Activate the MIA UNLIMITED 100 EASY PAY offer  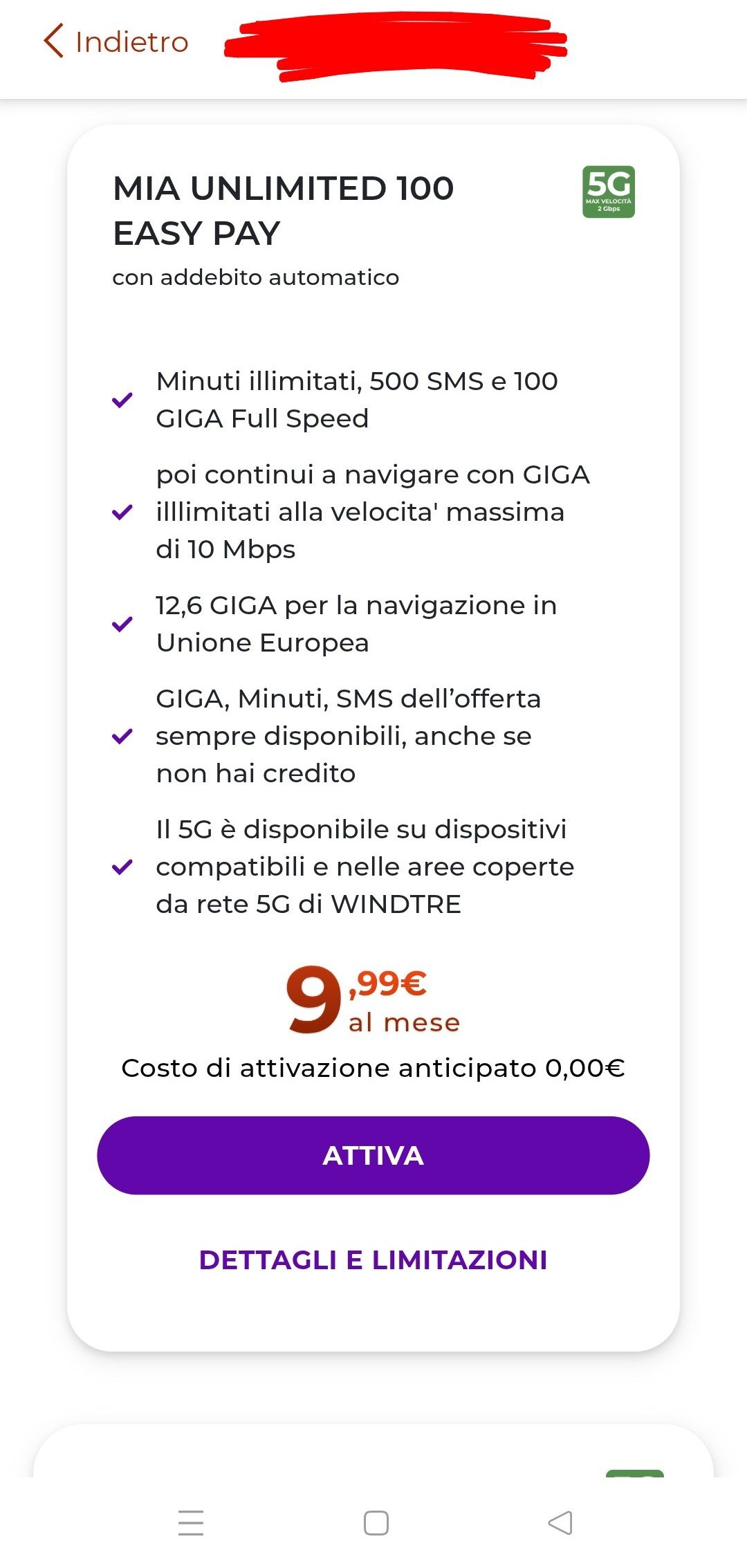click(373, 1155)
